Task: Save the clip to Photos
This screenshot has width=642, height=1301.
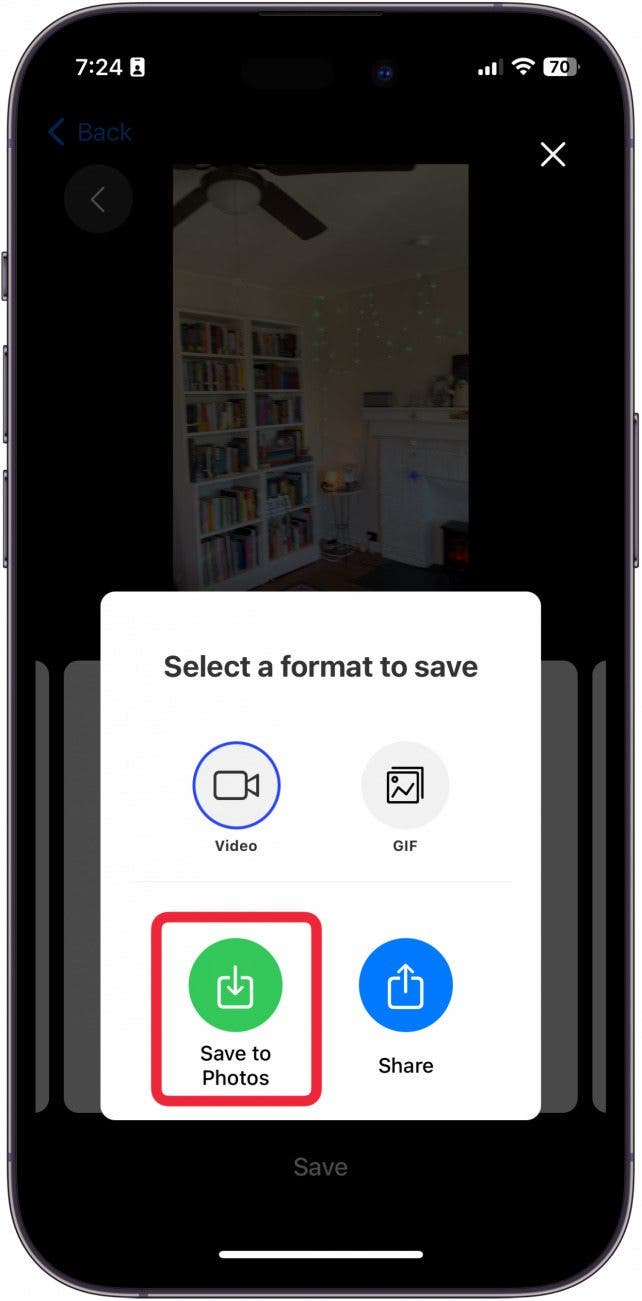Action: (236, 986)
